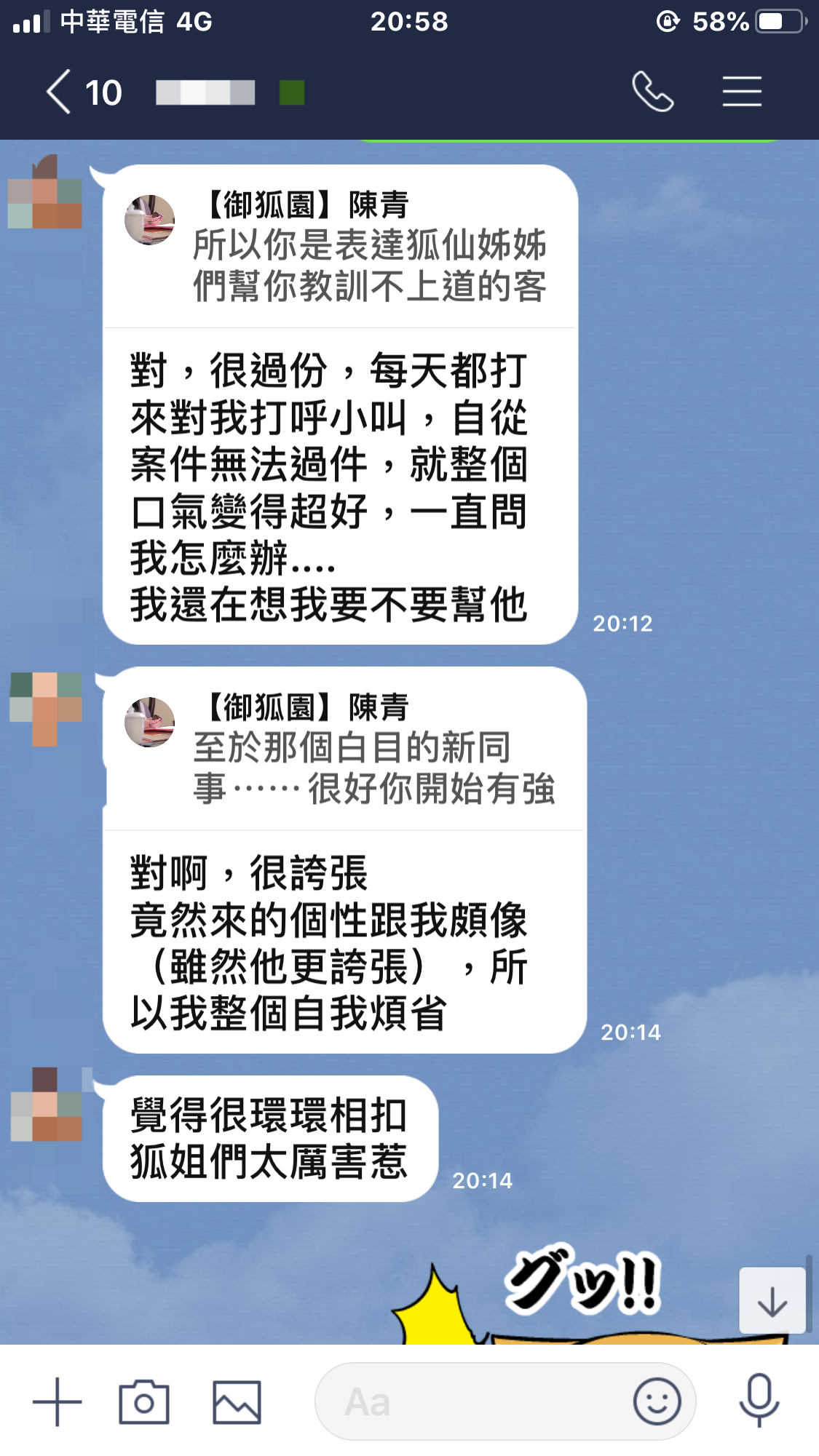Viewport: 819px width, 1456px height.
Task: Open the chat menu
Action: (x=742, y=92)
